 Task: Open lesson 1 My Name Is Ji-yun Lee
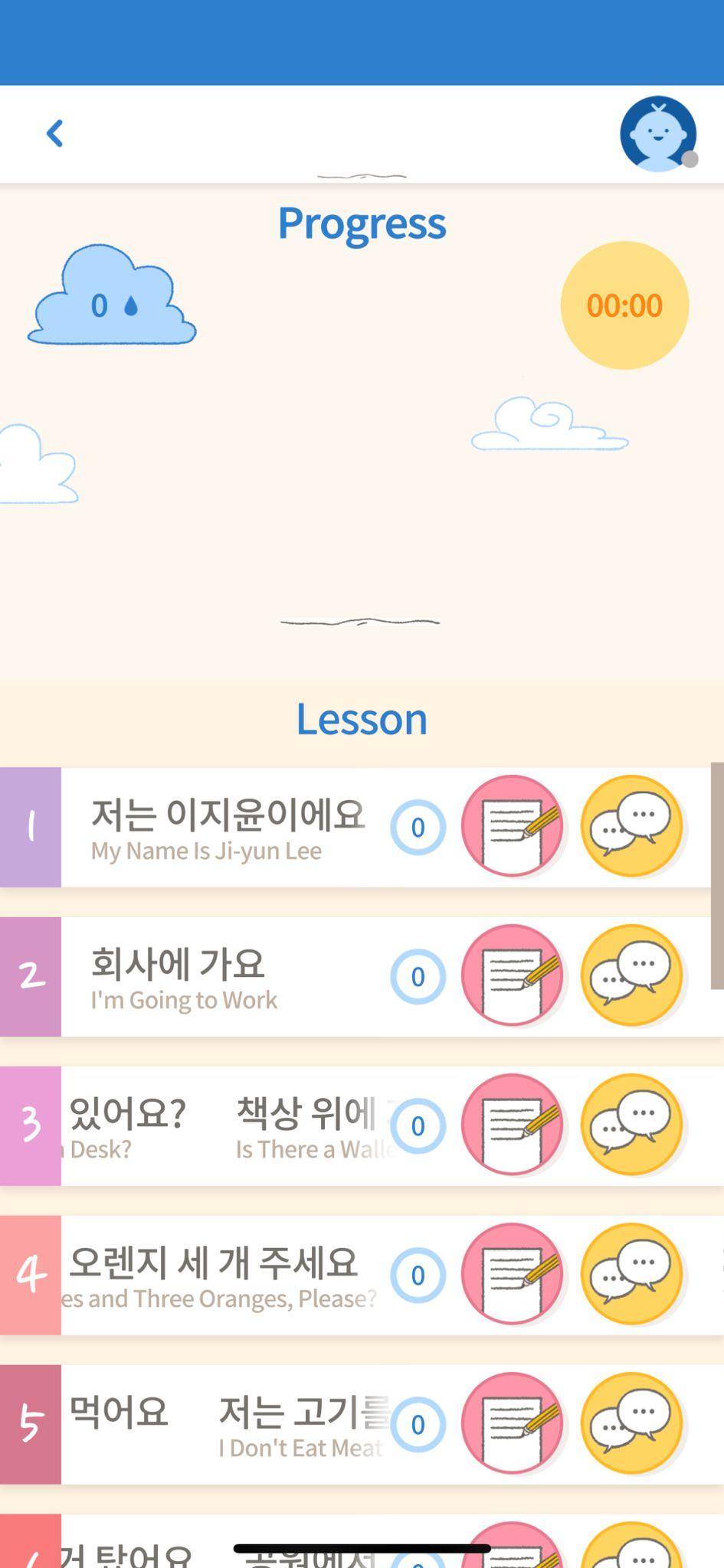[227, 828]
